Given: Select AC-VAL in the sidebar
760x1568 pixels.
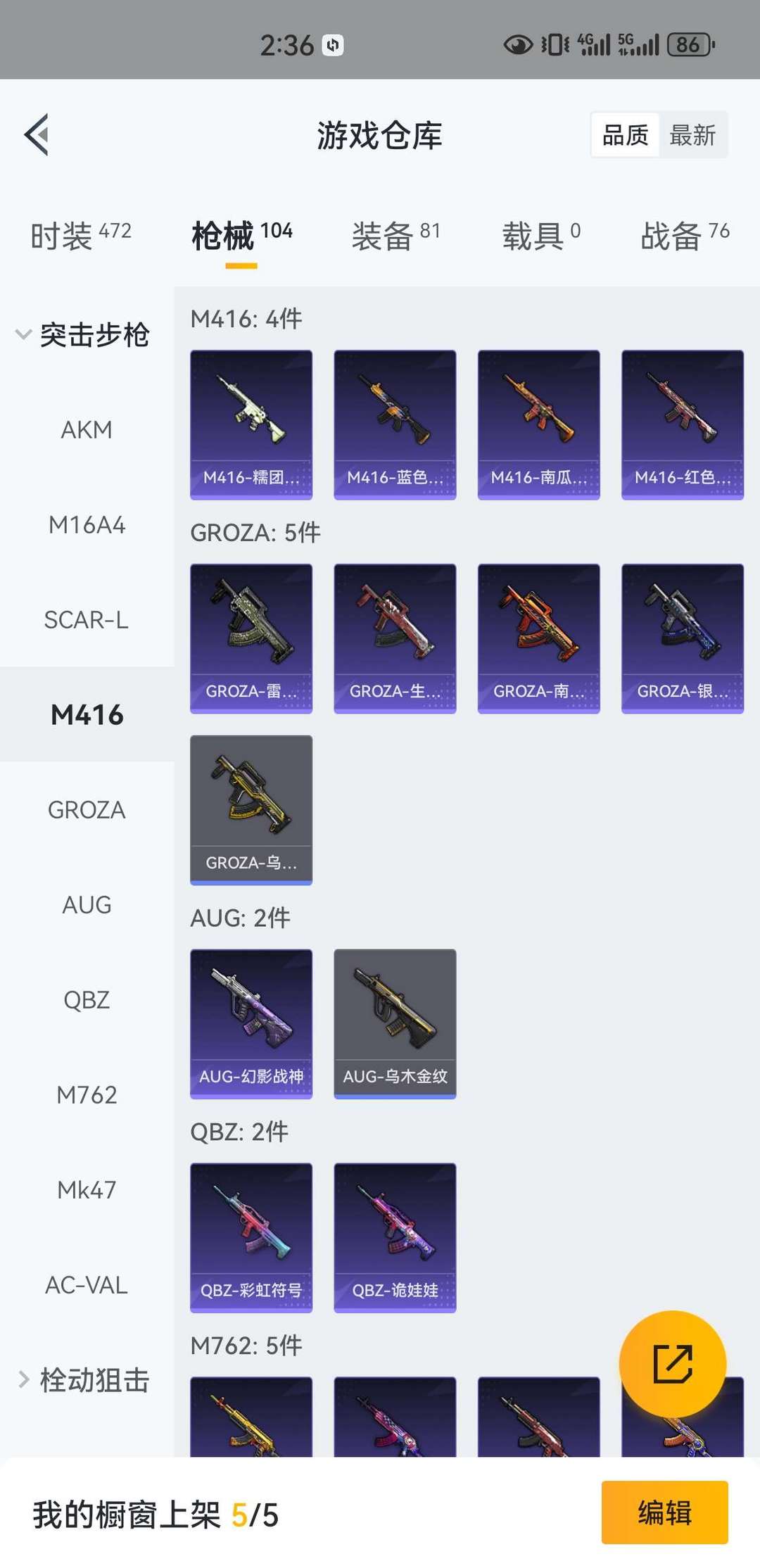Looking at the screenshot, I should pyautogui.click(x=87, y=1285).
